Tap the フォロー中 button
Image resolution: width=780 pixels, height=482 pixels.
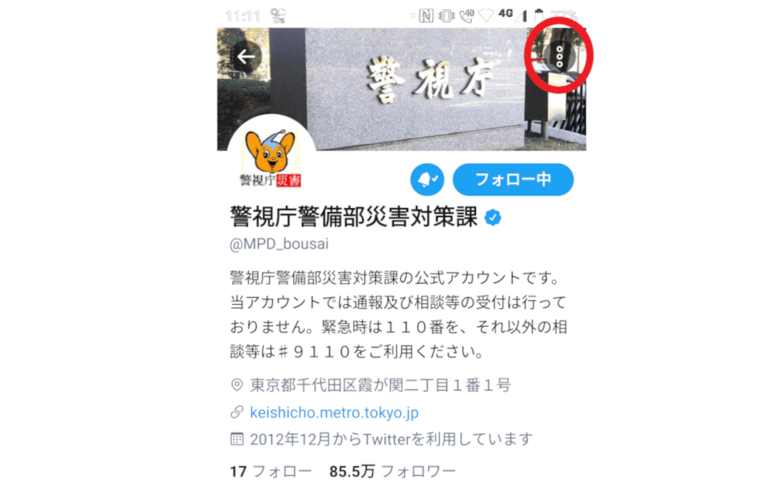pyautogui.click(x=513, y=180)
